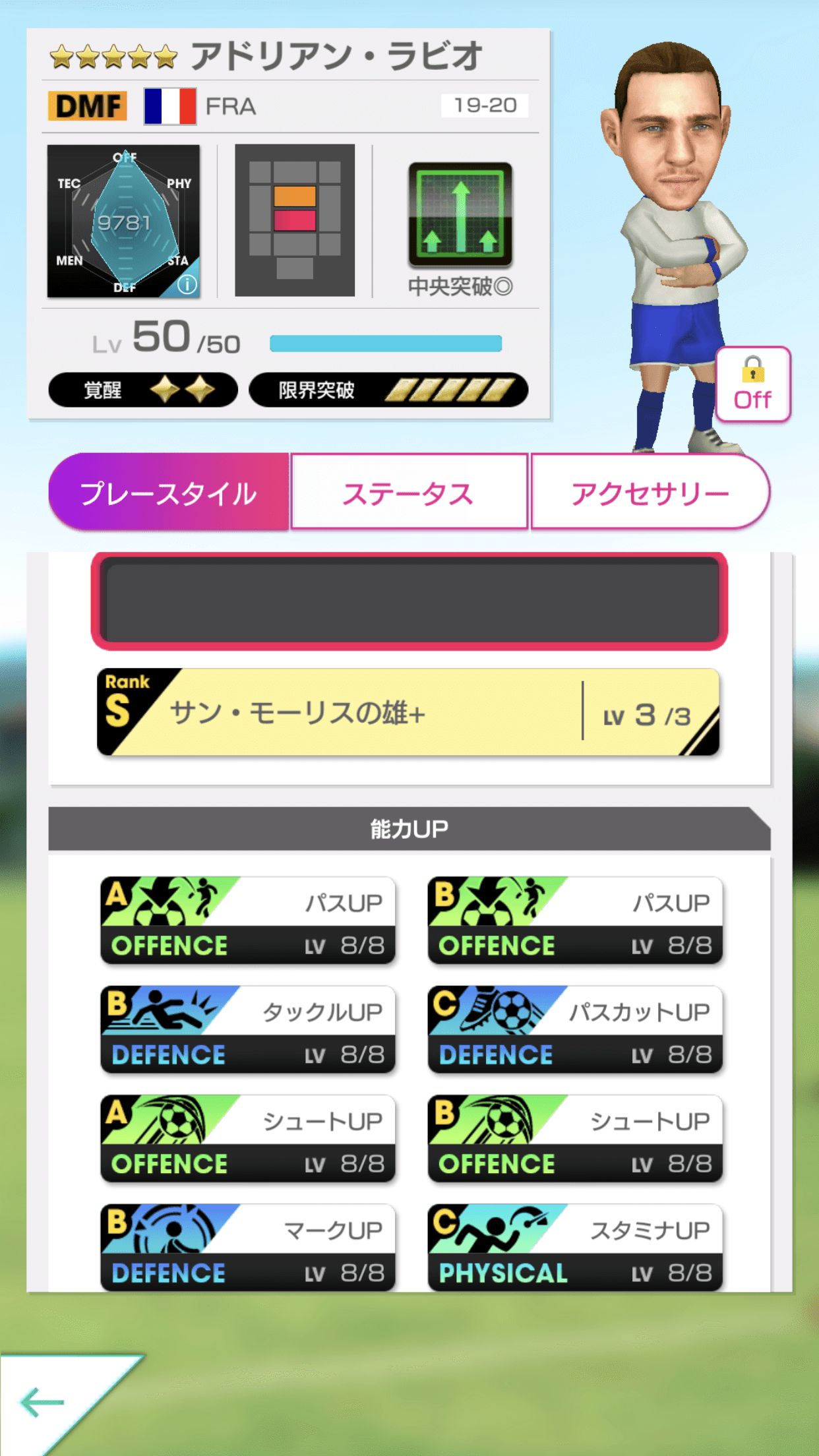Tap the 覚醒 awakening star badge
Image resolution: width=819 pixels, height=1456 pixels.
[143, 389]
